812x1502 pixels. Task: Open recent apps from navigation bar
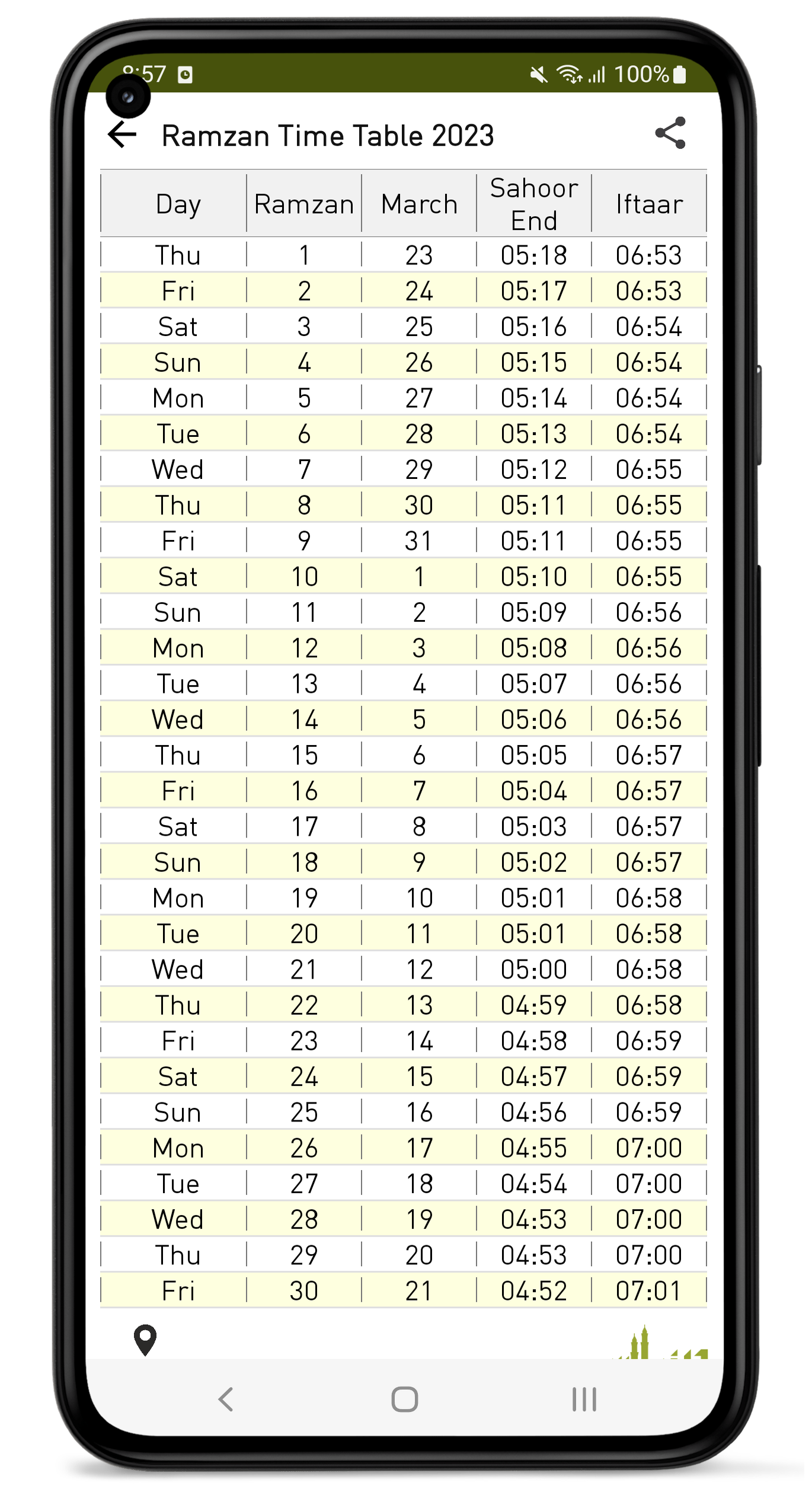pos(584,1399)
